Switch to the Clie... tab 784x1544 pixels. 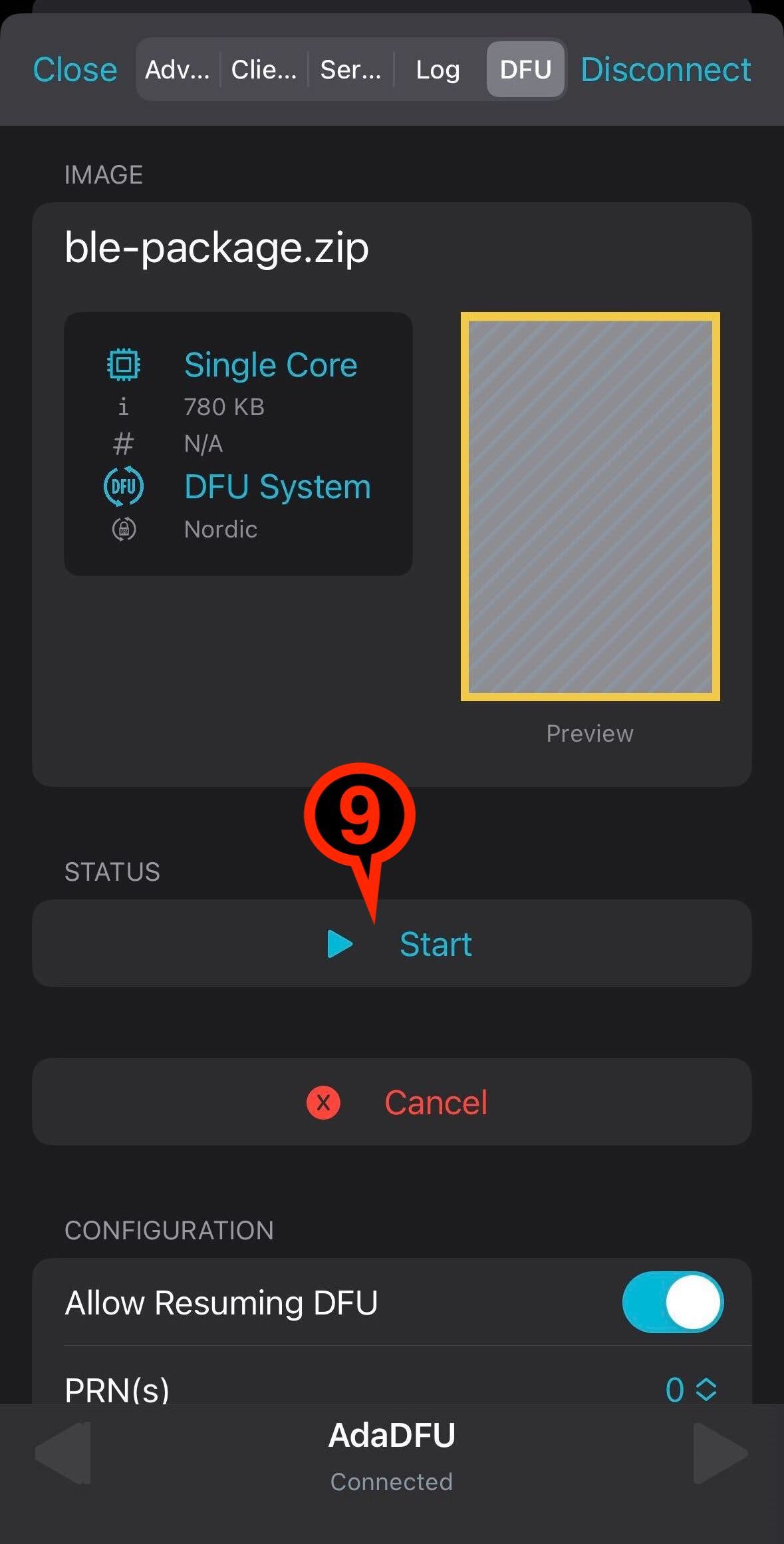tap(264, 70)
